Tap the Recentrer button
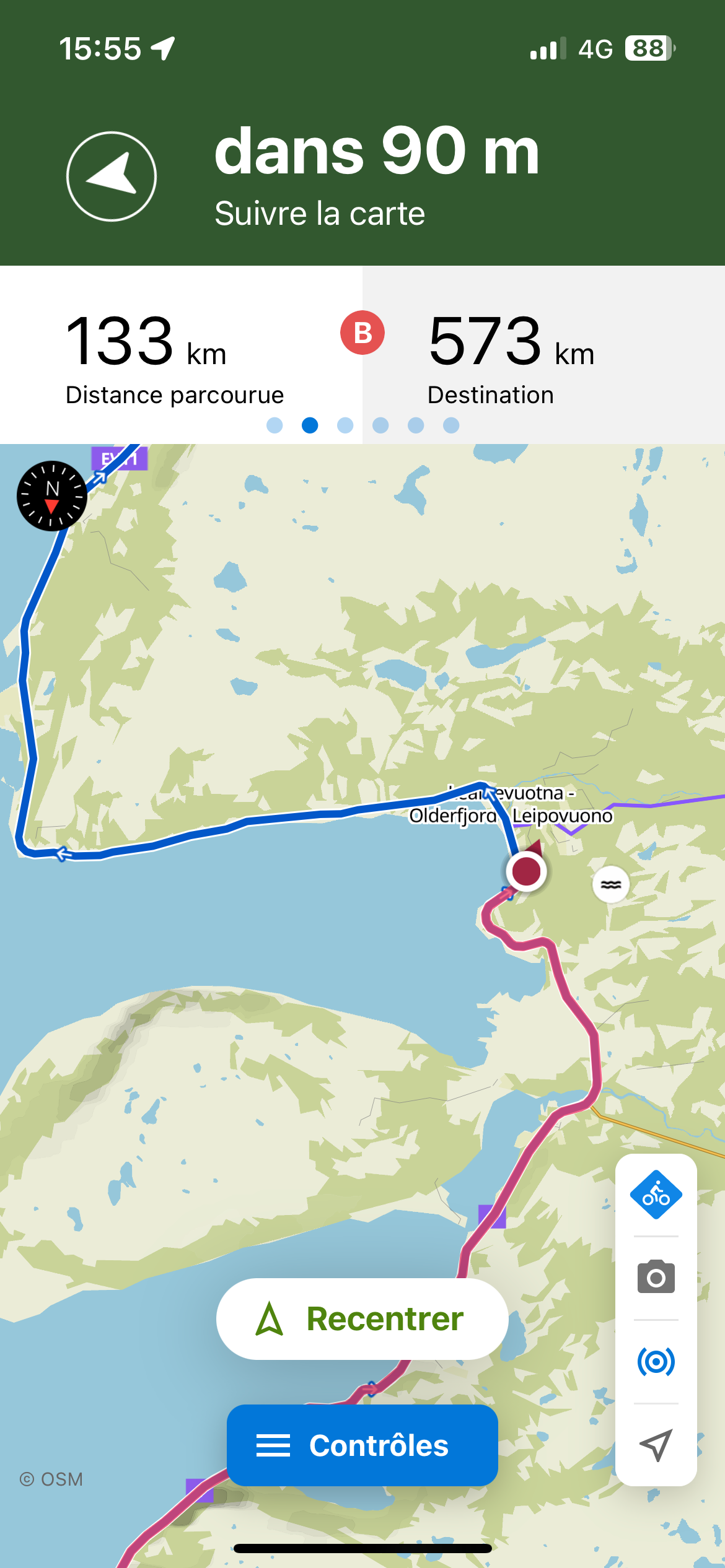This screenshot has width=725, height=1568. click(x=362, y=1318)
